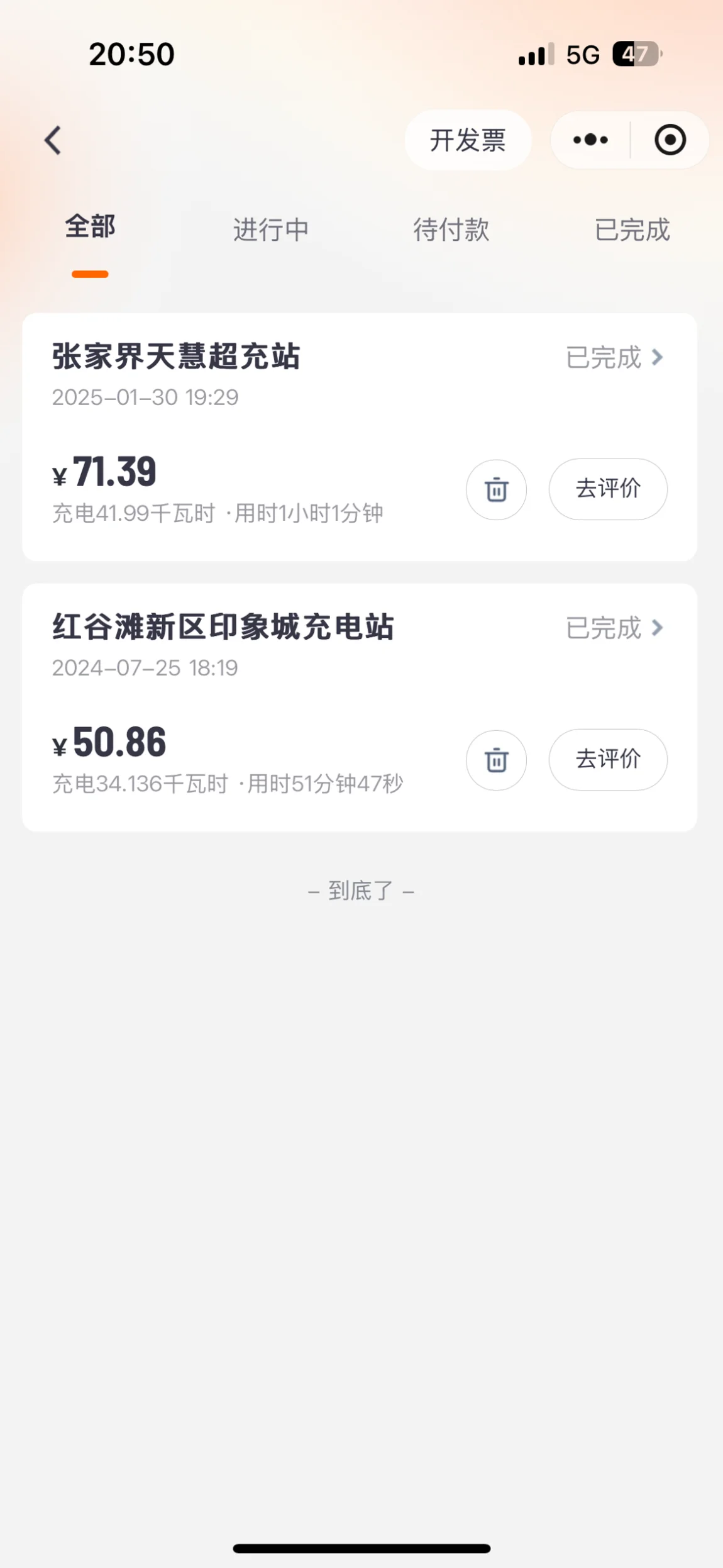
Task: Tap the 开发票 invoice button
Action: tap(468, 140)
